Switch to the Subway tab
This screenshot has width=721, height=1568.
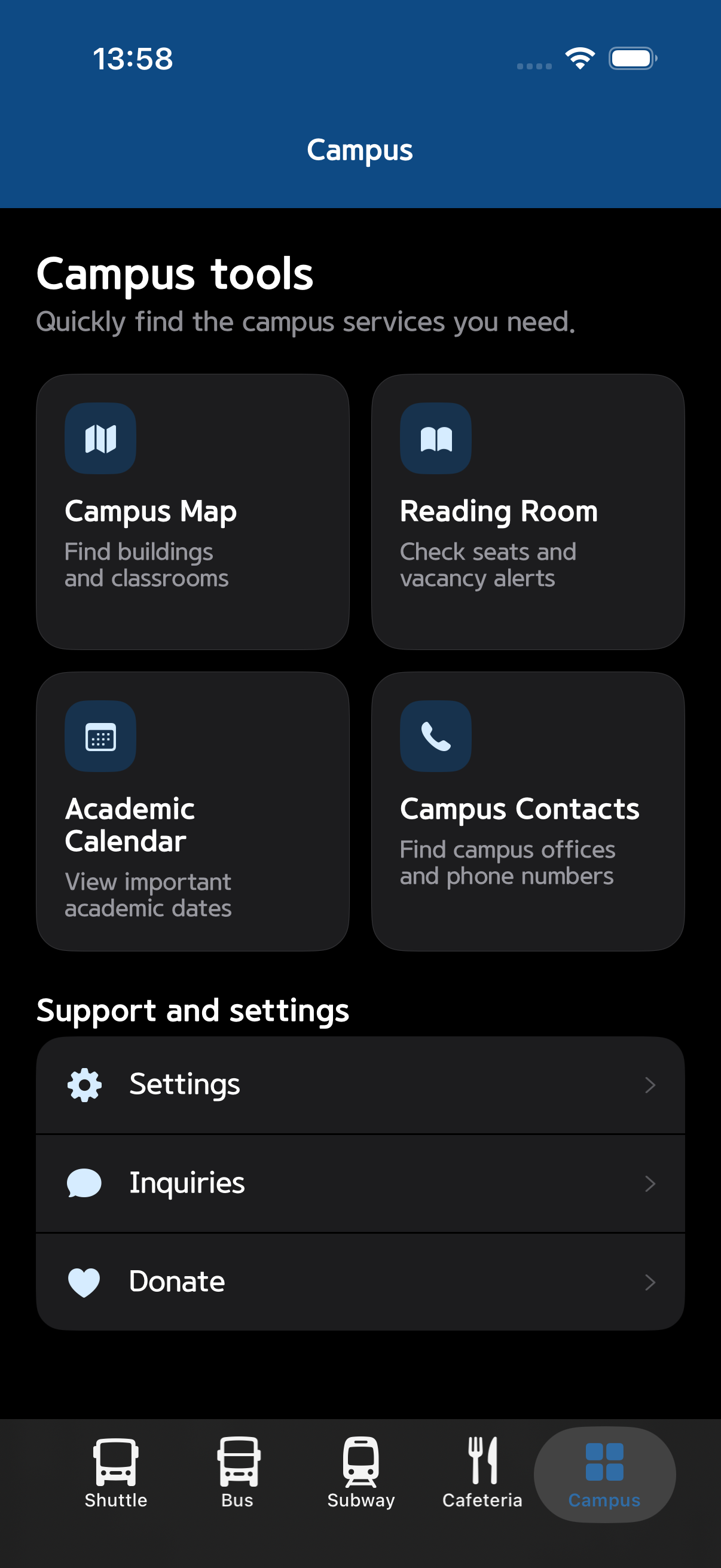coord(361,1474)
